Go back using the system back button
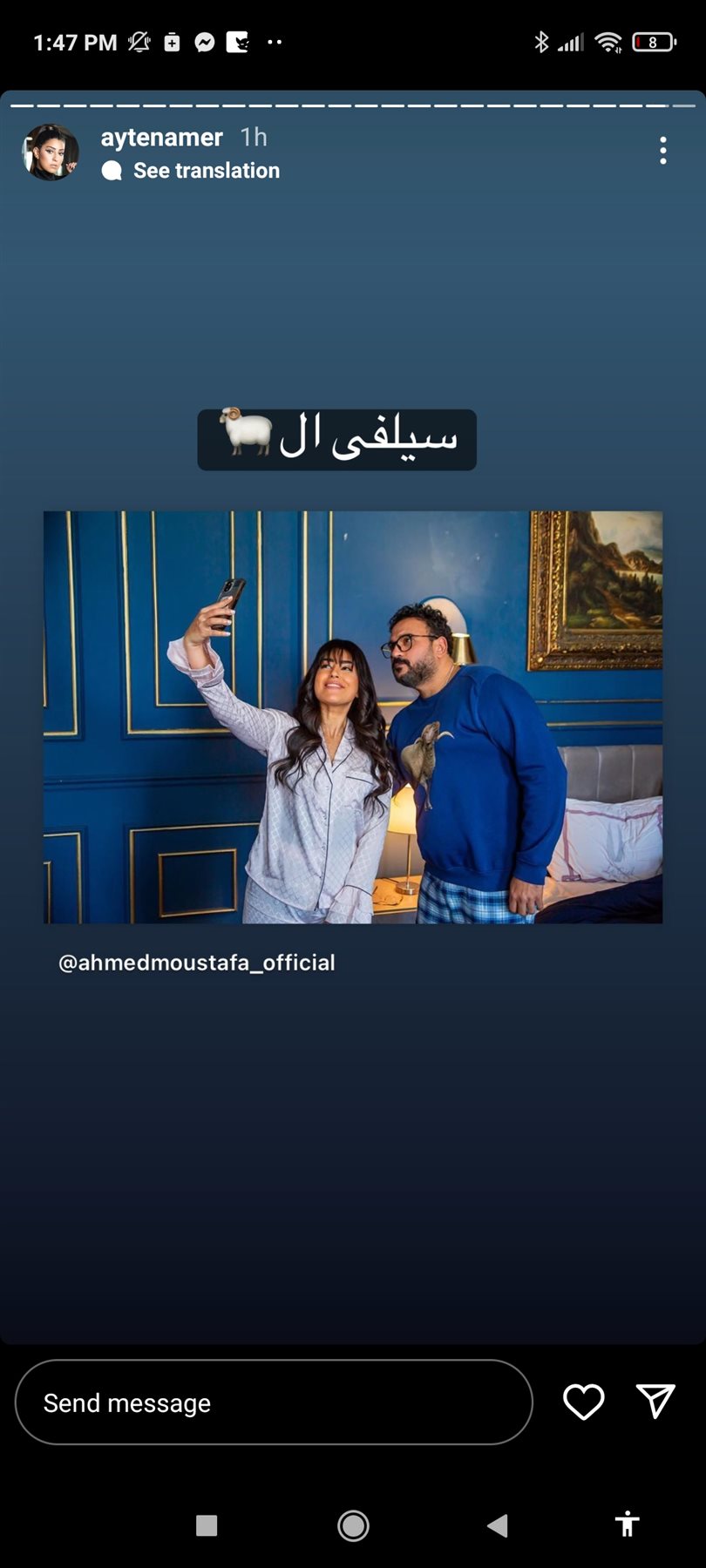Image resolution: width=706 pixels, height=1568 pixels. [x=497, y=1525]
